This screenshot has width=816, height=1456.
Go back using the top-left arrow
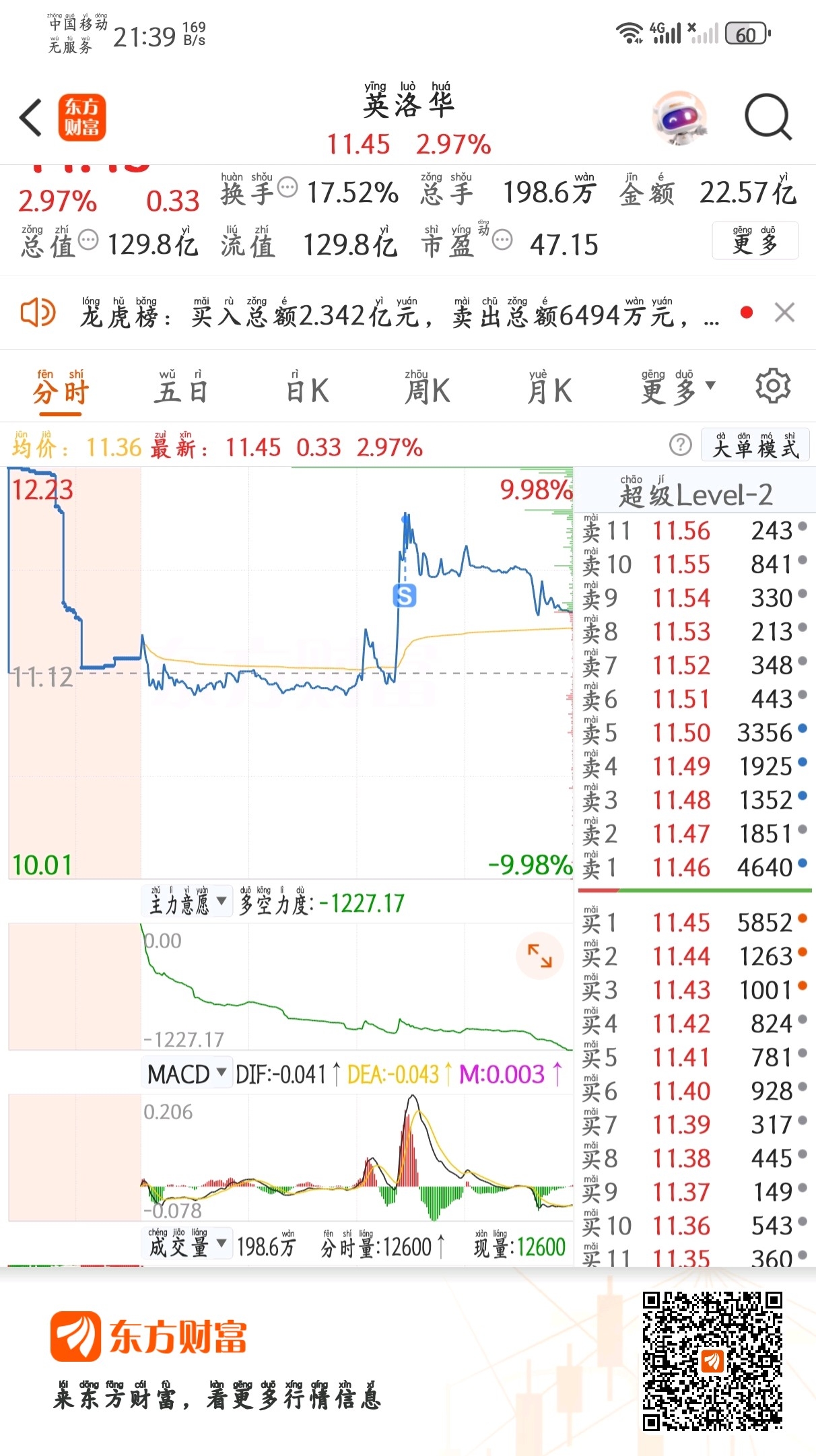coord(31,117)
